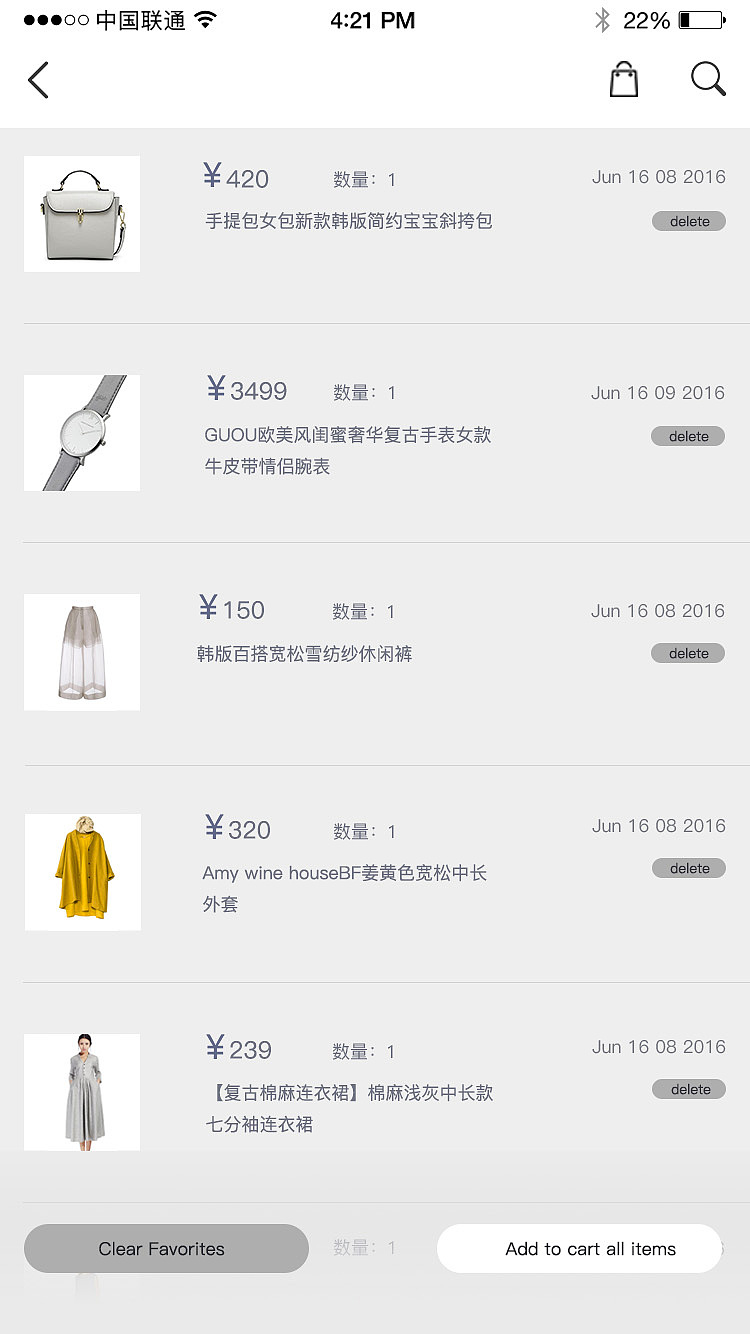Delete the ¥420 handbag favorite
Viewport: 750px width, 1334px height.
(688, 221)
